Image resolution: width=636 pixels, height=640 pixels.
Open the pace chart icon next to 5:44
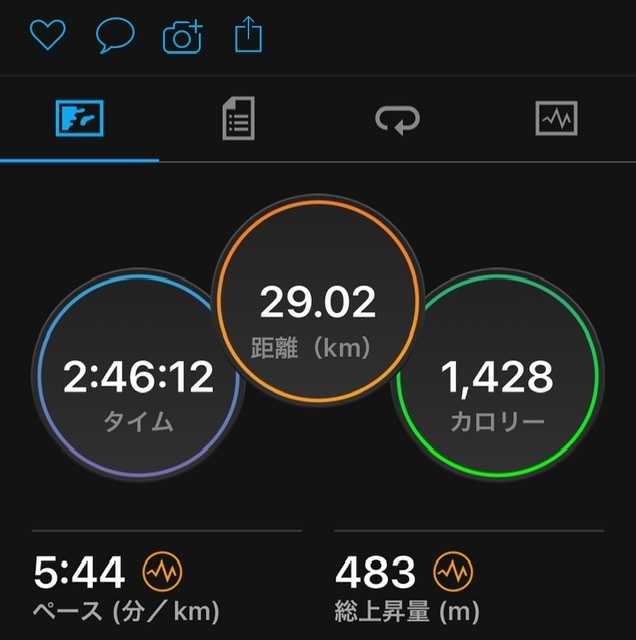[x=162, y=571]
